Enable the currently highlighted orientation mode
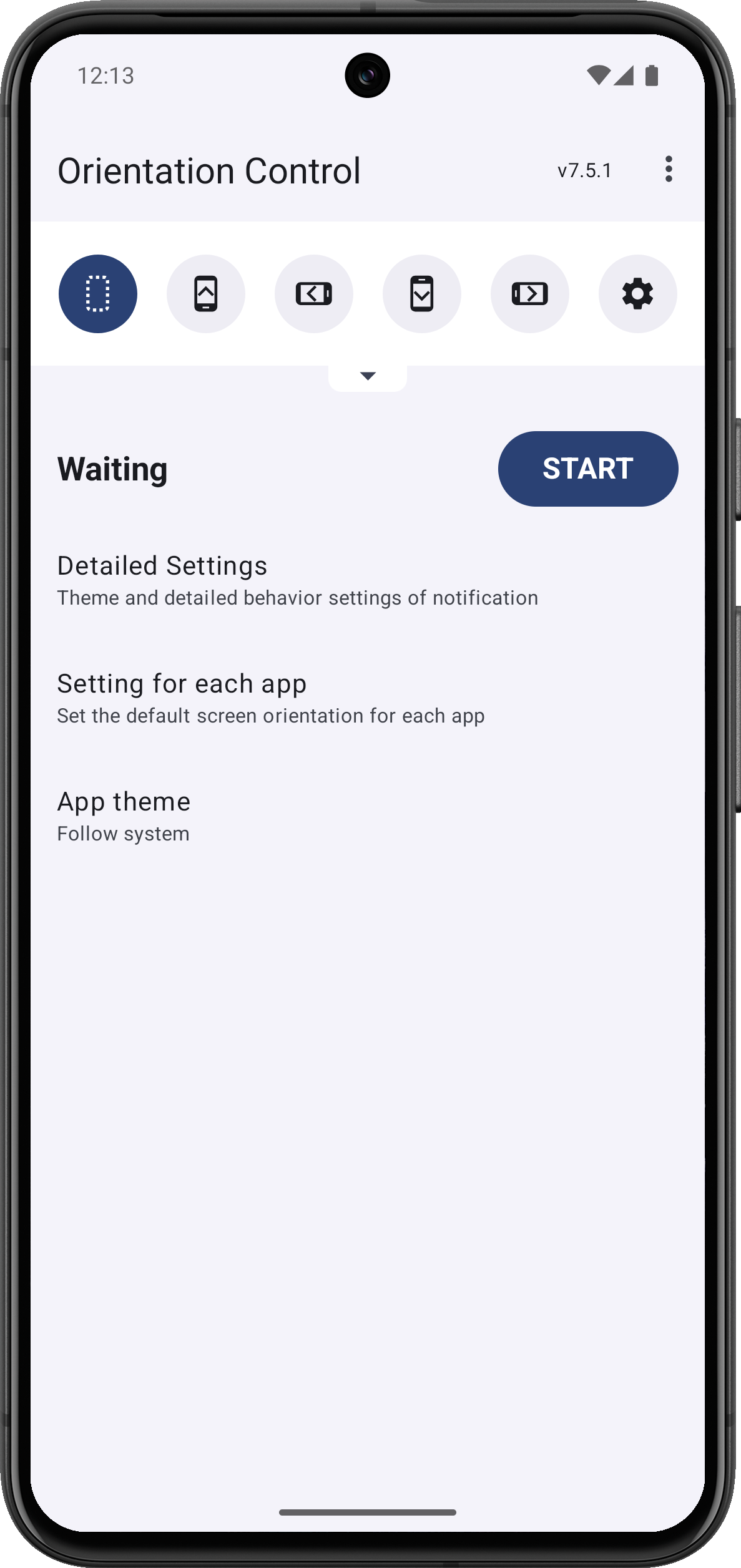Screen dimensions: 741x1568 point(97,293)
